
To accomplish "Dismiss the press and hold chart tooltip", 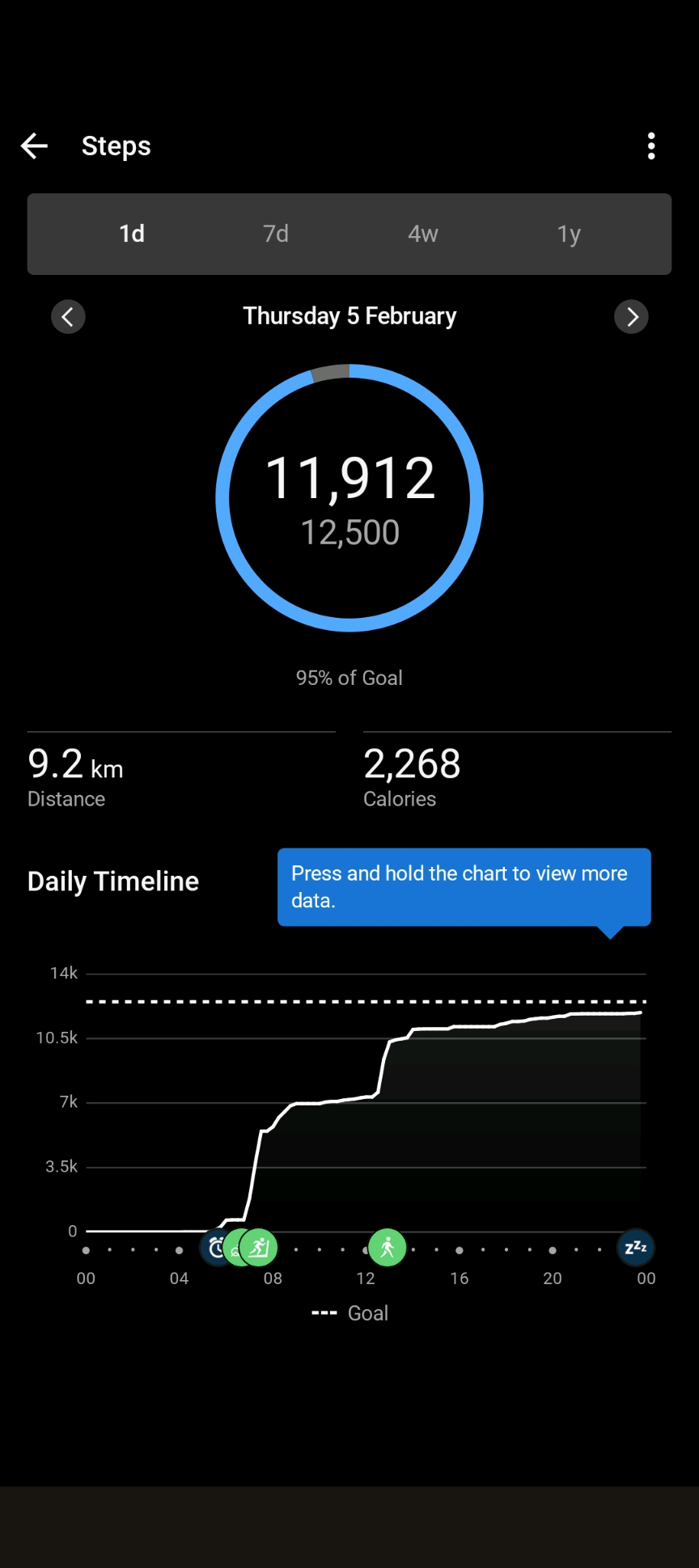I will [x=464, y=887].
